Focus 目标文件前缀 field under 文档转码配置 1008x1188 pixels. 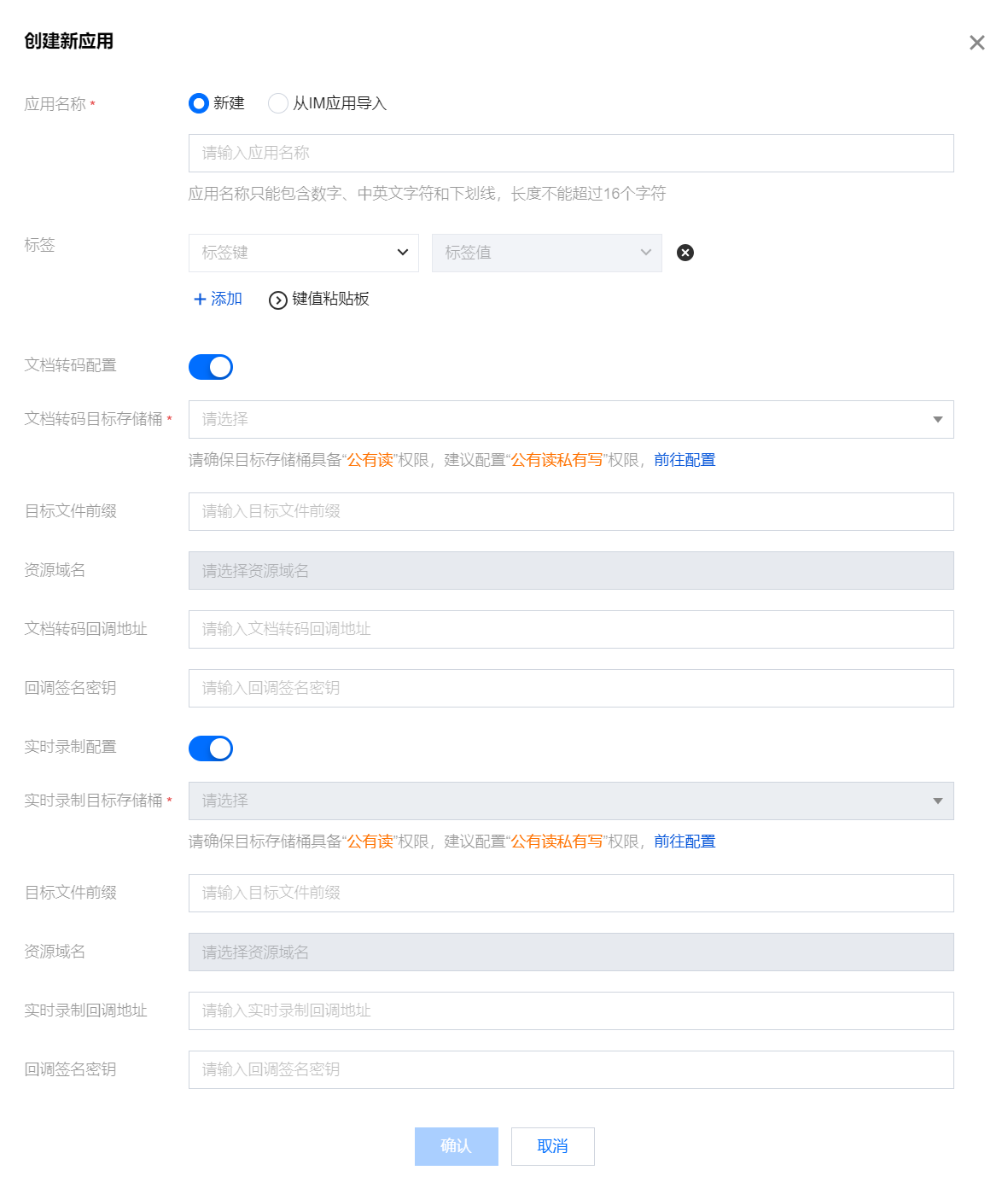click(x=570, y=511)
